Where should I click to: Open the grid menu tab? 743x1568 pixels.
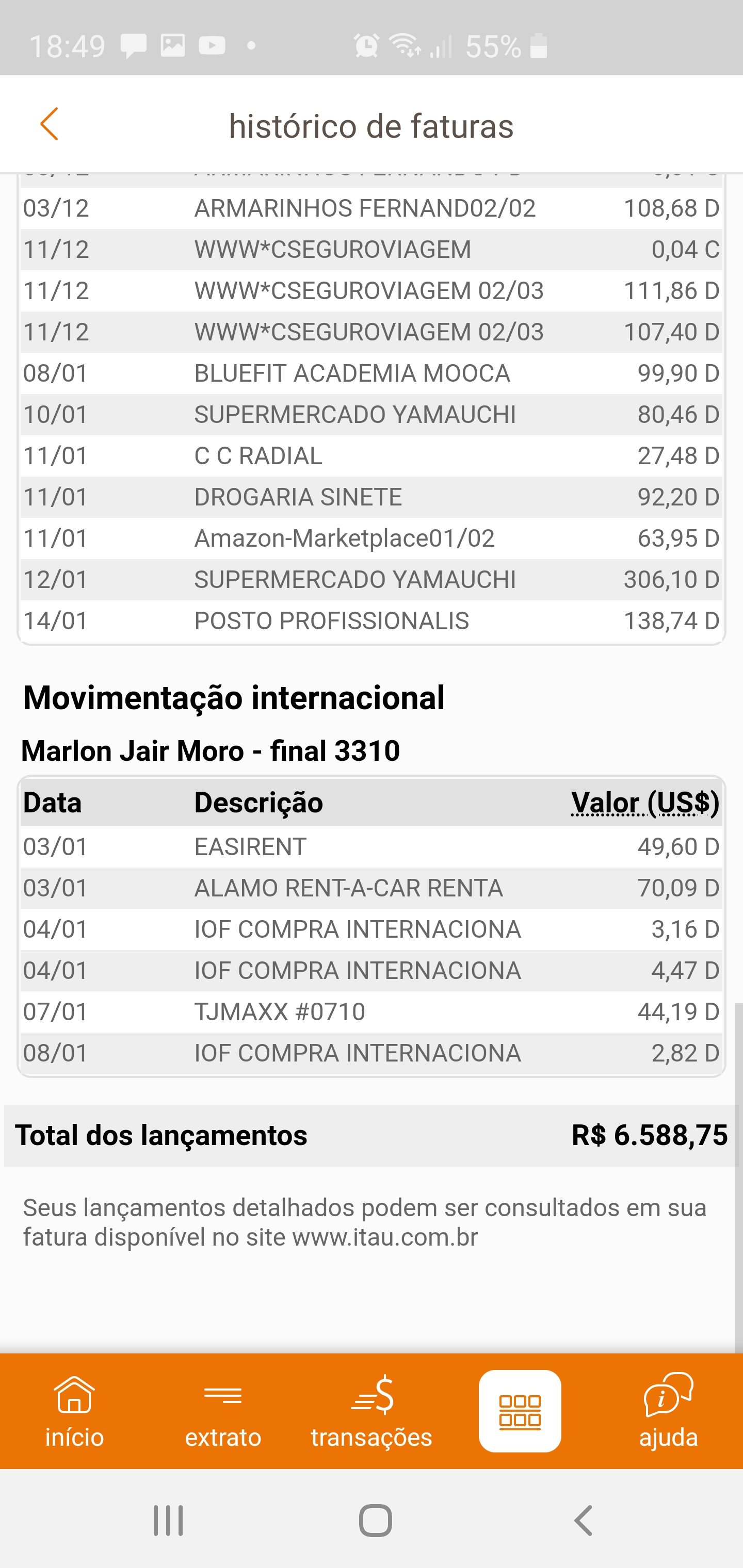coord(520,1411)
